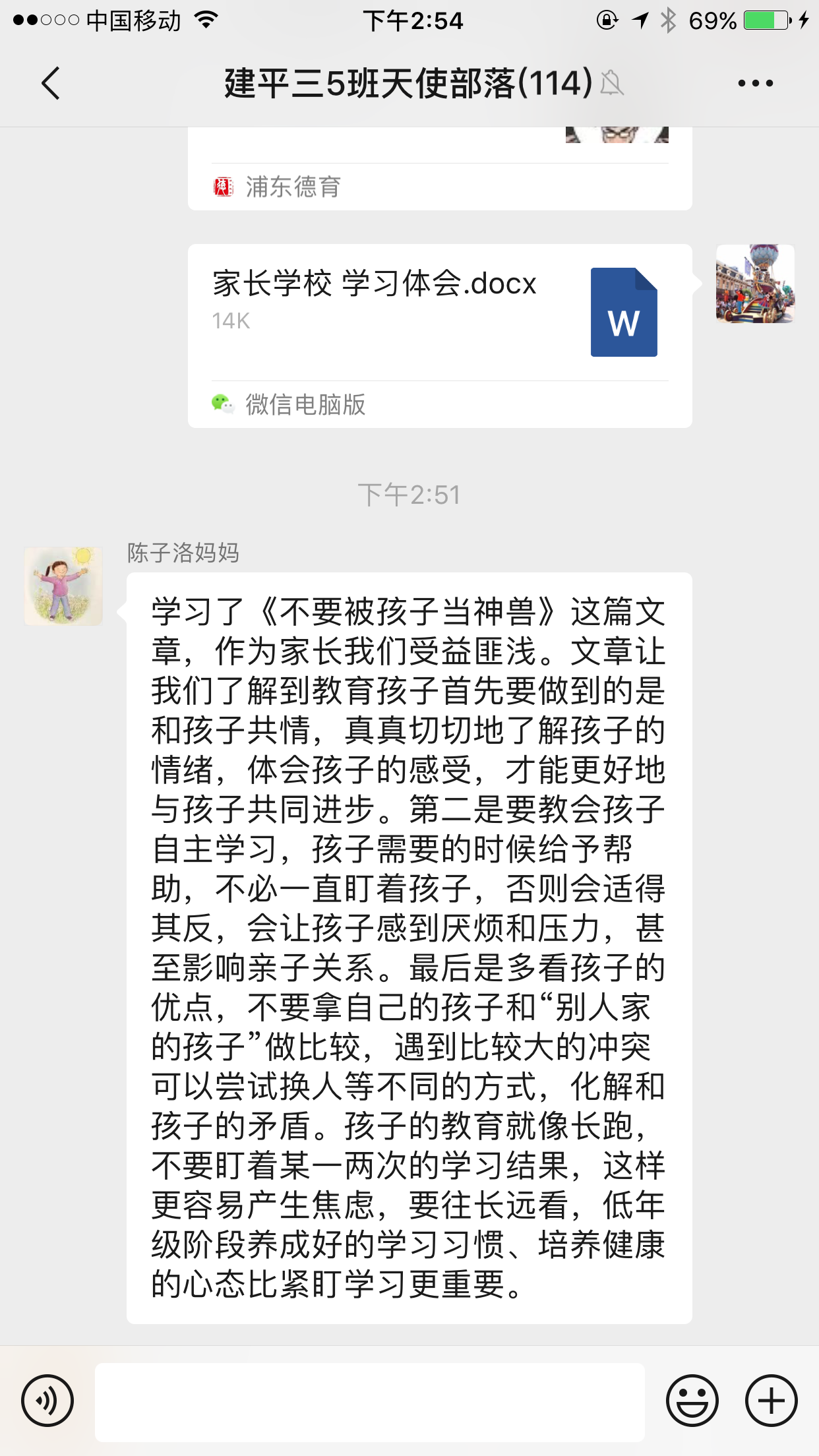View 陈子洛妈妈's profile avatar
The width and height of the screenshot is (819, 1456).
point(63,586)
